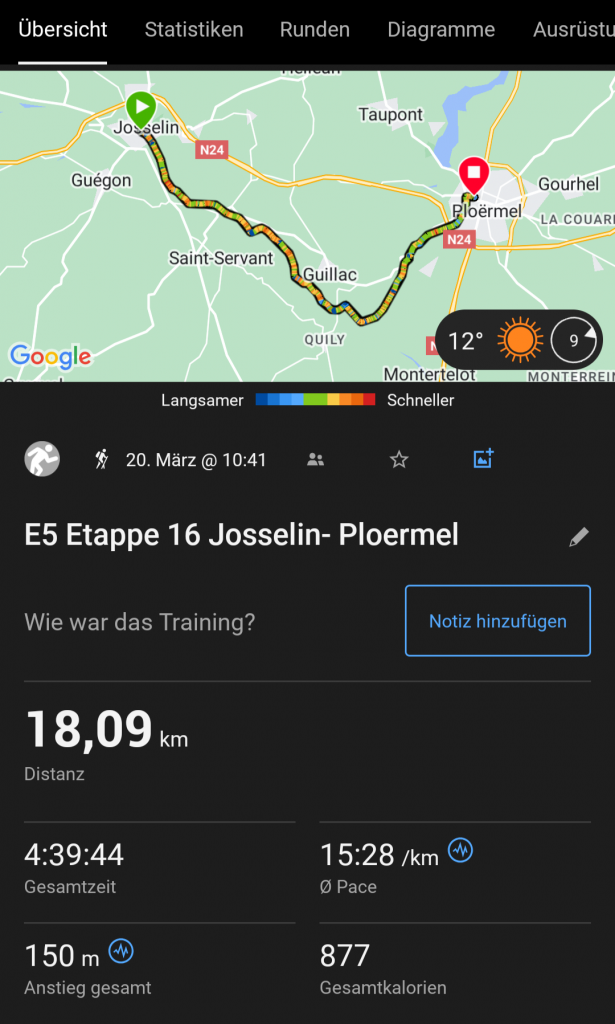Tap Notiz hinzufügen button
Viewport: 615px width, 1024px height.
coord(497,621)
